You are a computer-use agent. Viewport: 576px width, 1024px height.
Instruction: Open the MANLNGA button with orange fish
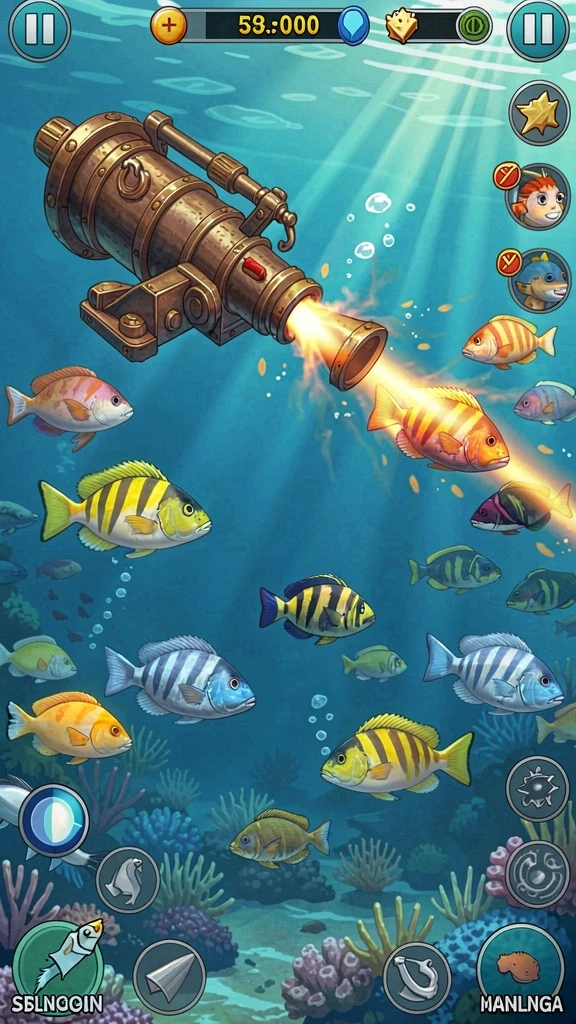tap(520, 969)
